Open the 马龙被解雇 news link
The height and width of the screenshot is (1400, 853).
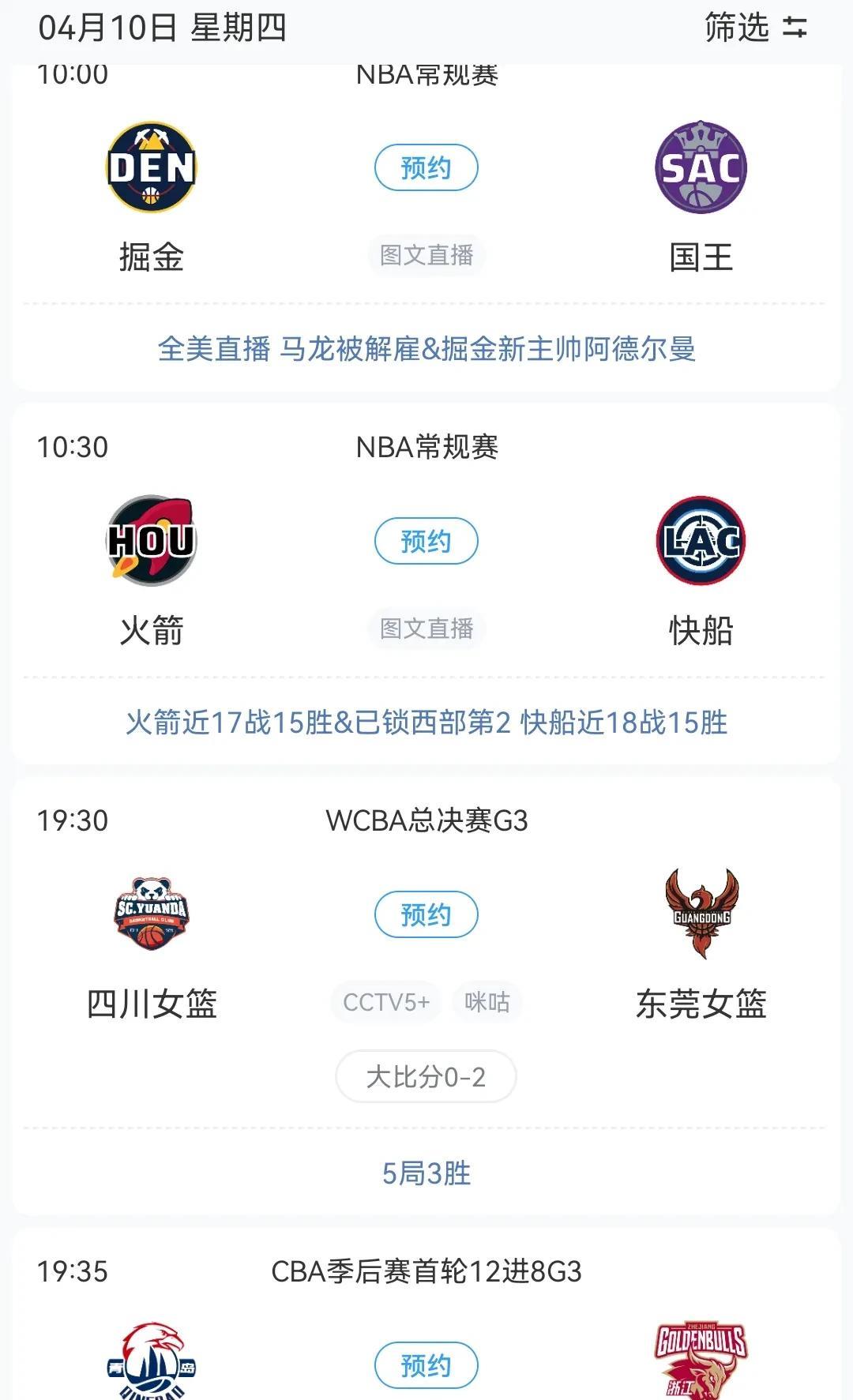426,348
